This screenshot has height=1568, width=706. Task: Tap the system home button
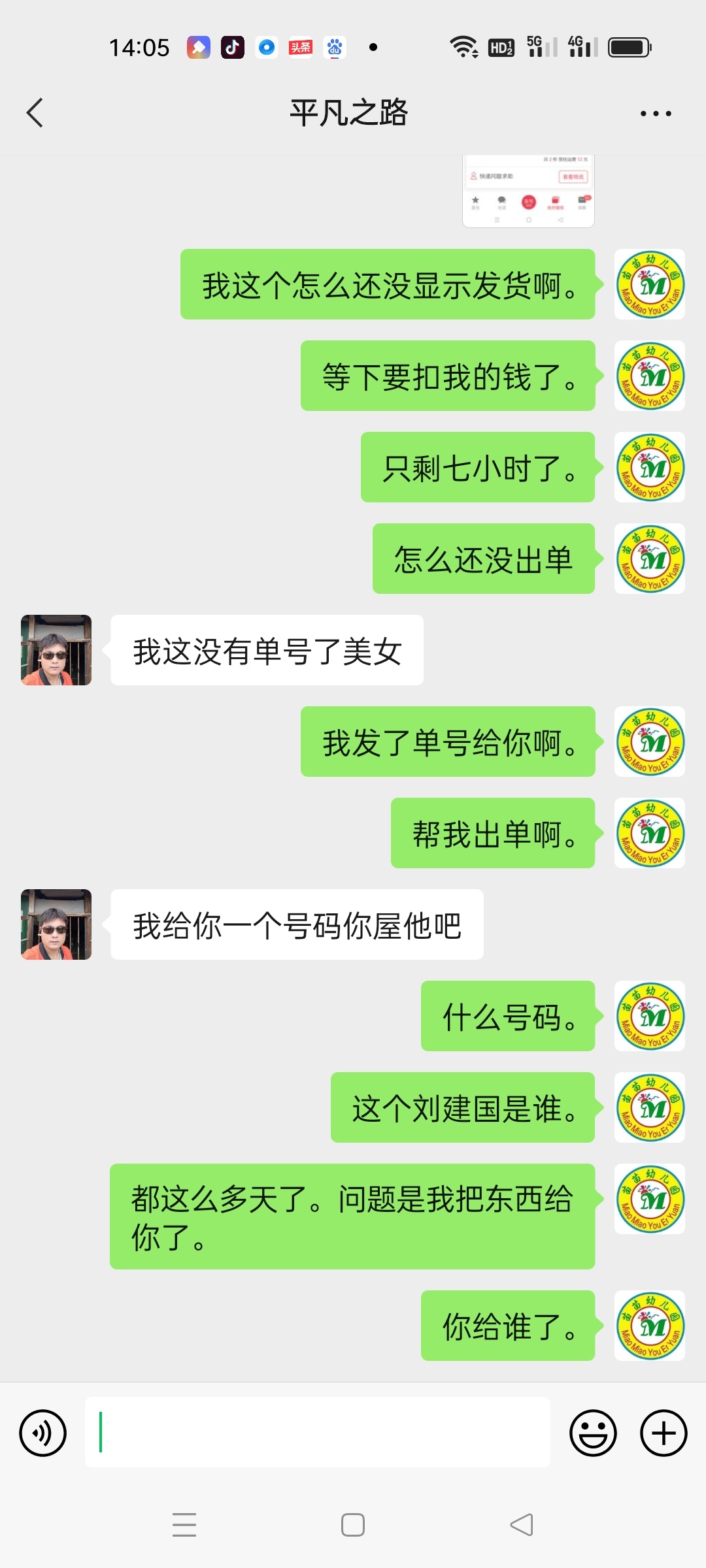(353, 1525)
